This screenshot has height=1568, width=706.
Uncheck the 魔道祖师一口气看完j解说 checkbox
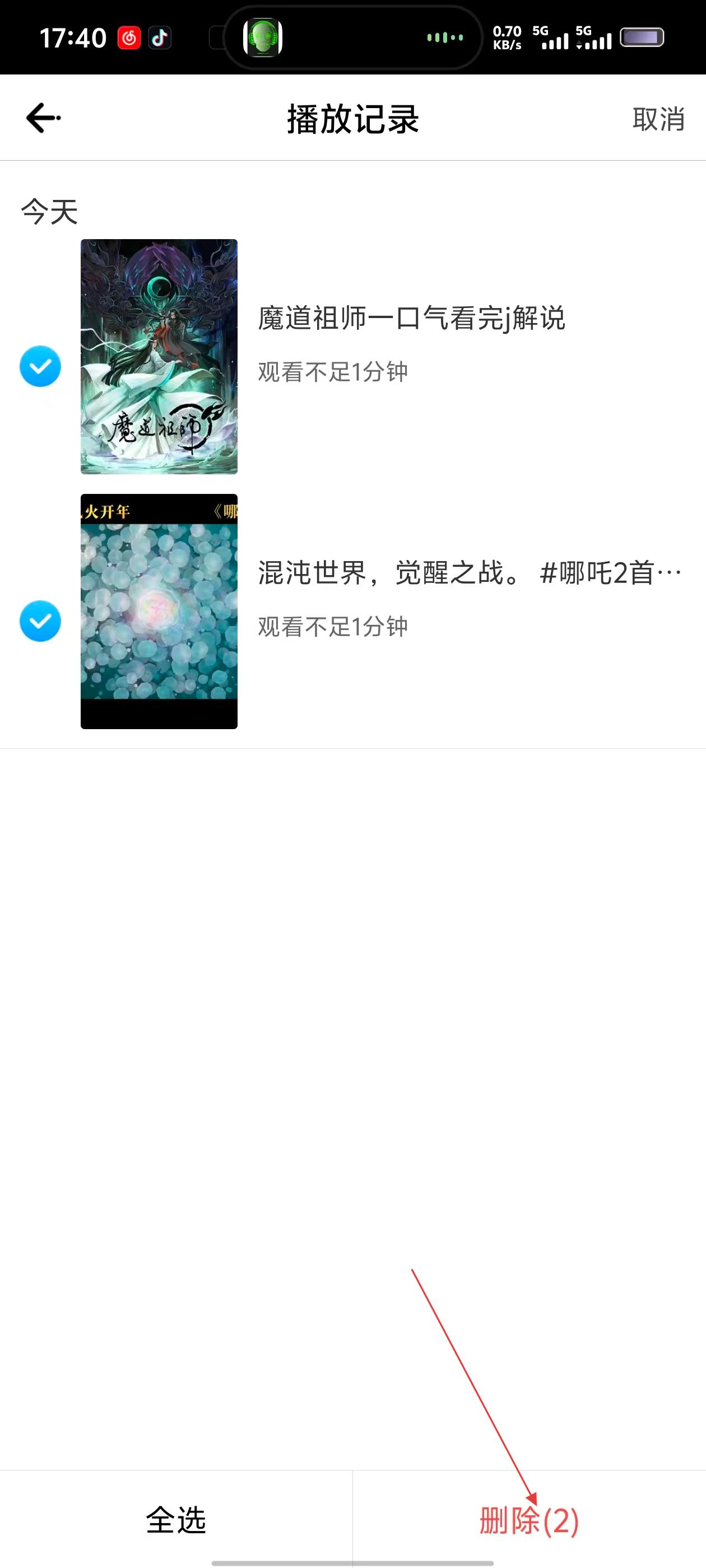[x=40, y=366]
